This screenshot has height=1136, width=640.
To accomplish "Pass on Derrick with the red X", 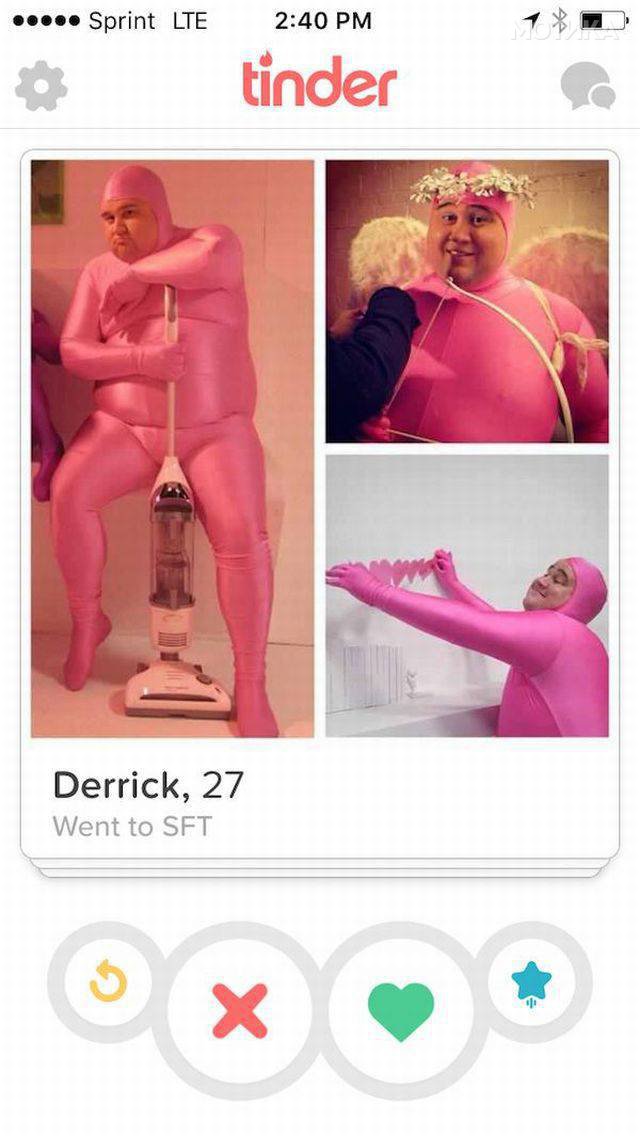I will [x=240, y=1009].
